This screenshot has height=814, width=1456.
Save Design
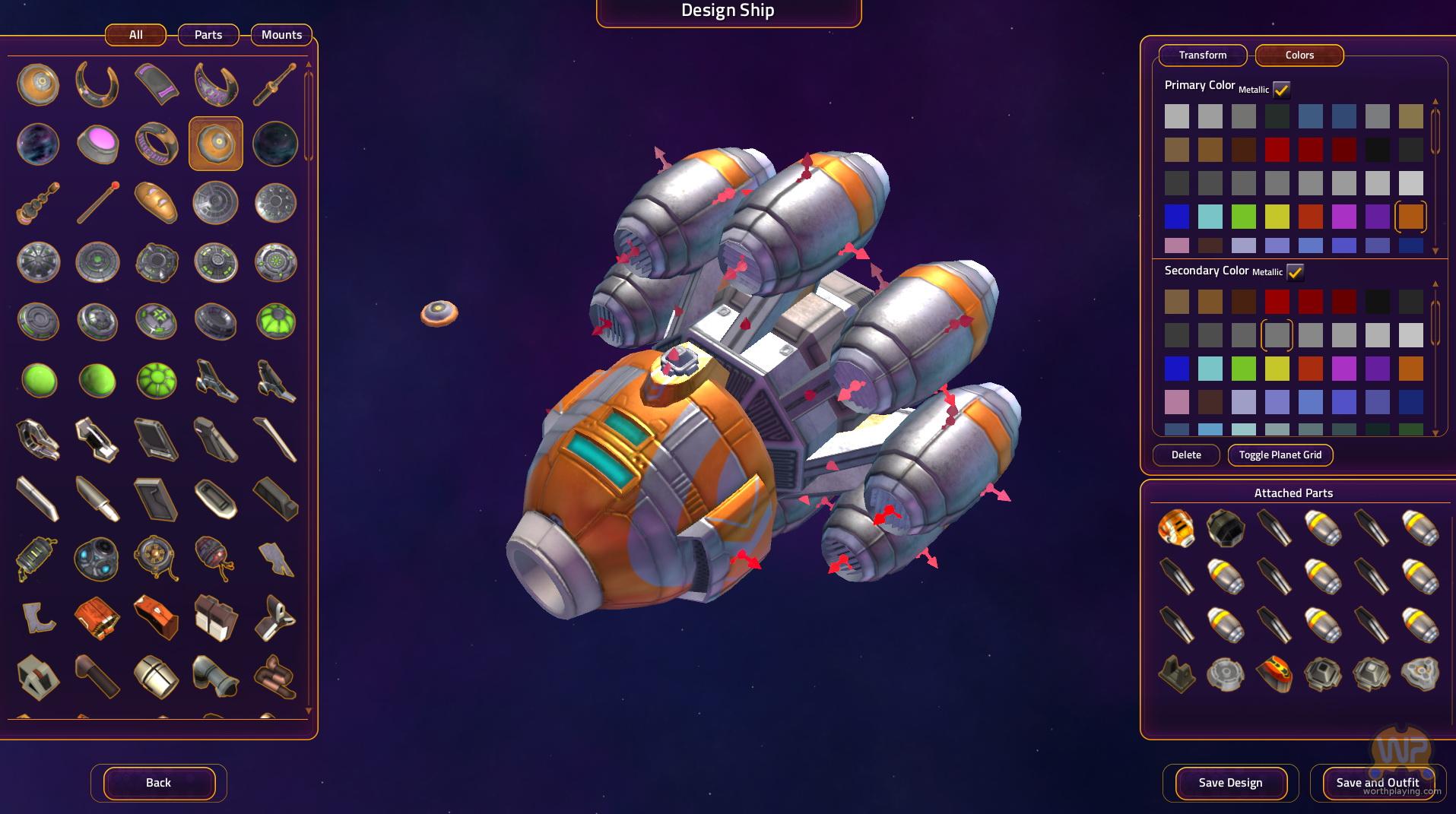point(1229,783)
